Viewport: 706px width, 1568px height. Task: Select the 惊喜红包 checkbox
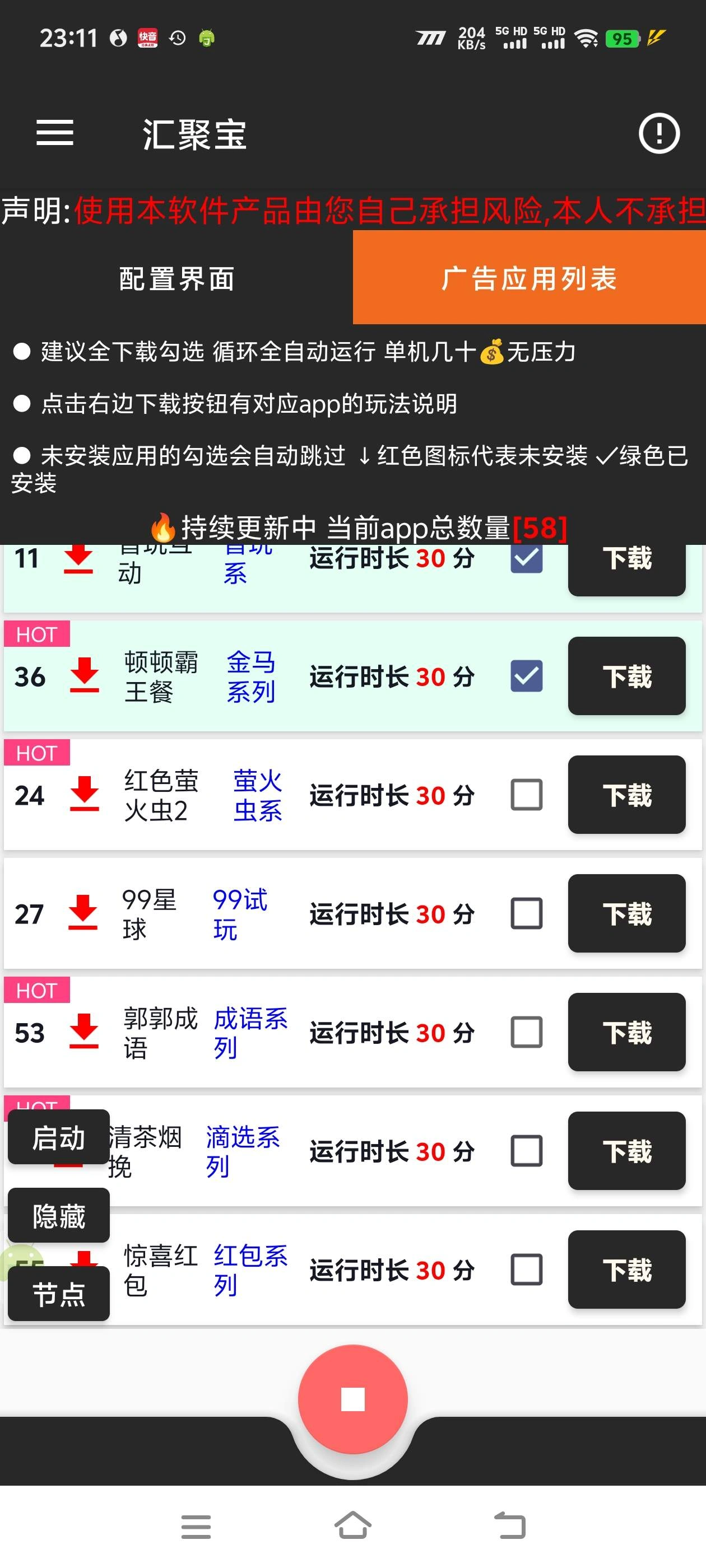(526, 1269)
